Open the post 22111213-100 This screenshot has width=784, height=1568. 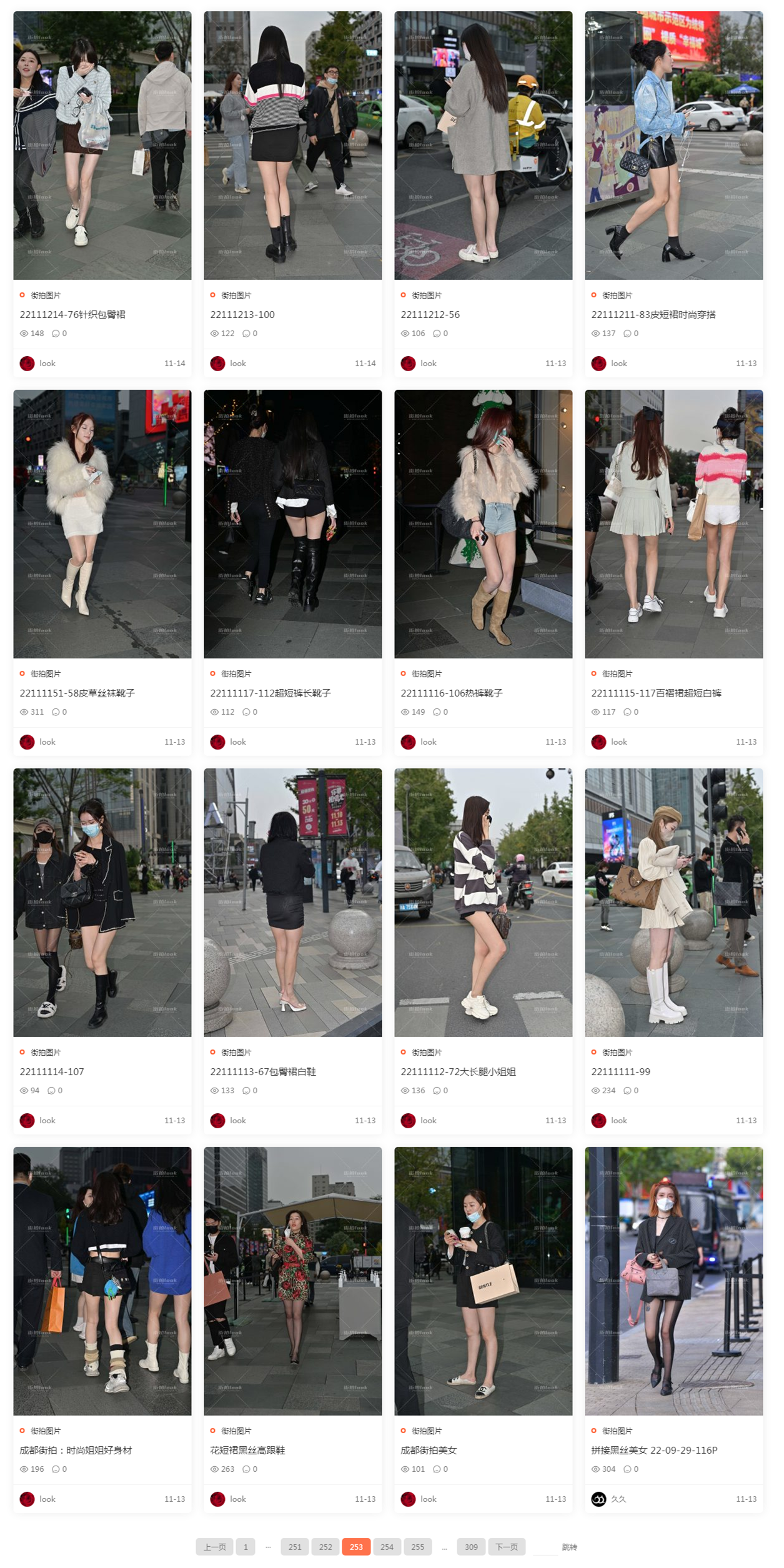(x=242, y=314)
